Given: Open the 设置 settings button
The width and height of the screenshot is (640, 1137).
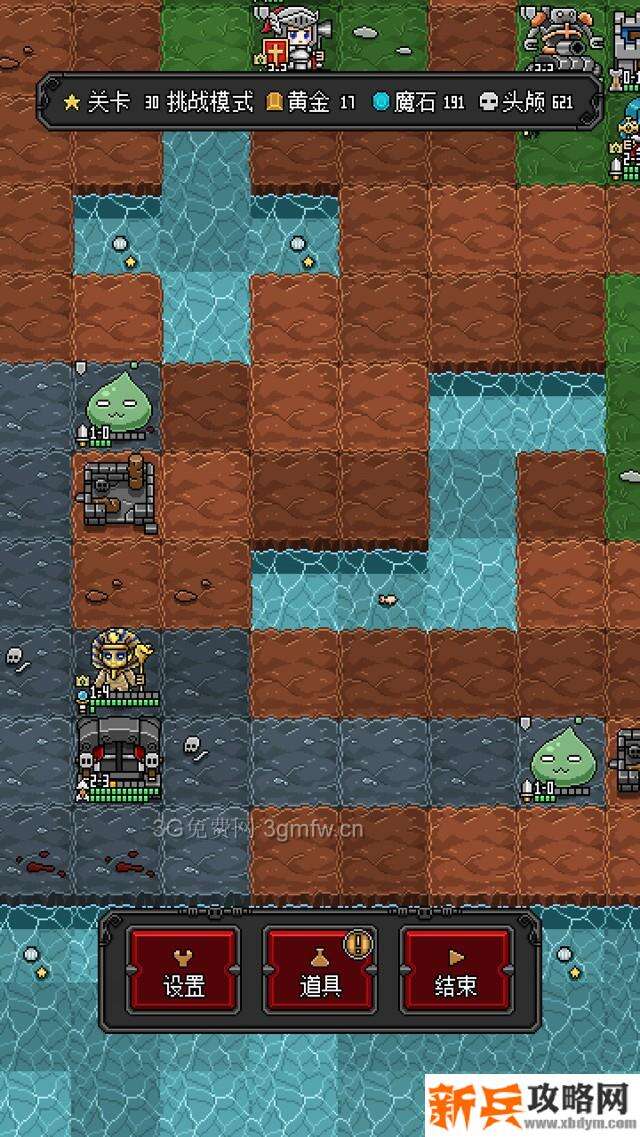Looking at the screenshot, I should tap(183, 969).
